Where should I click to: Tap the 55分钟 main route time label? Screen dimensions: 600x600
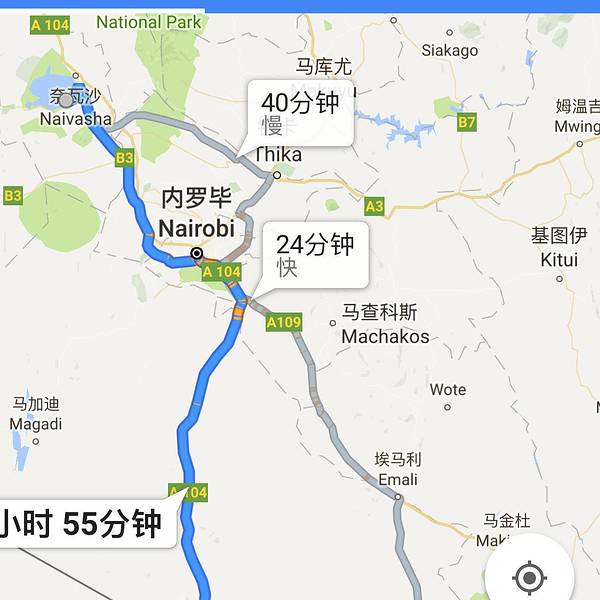pos(85,524)
